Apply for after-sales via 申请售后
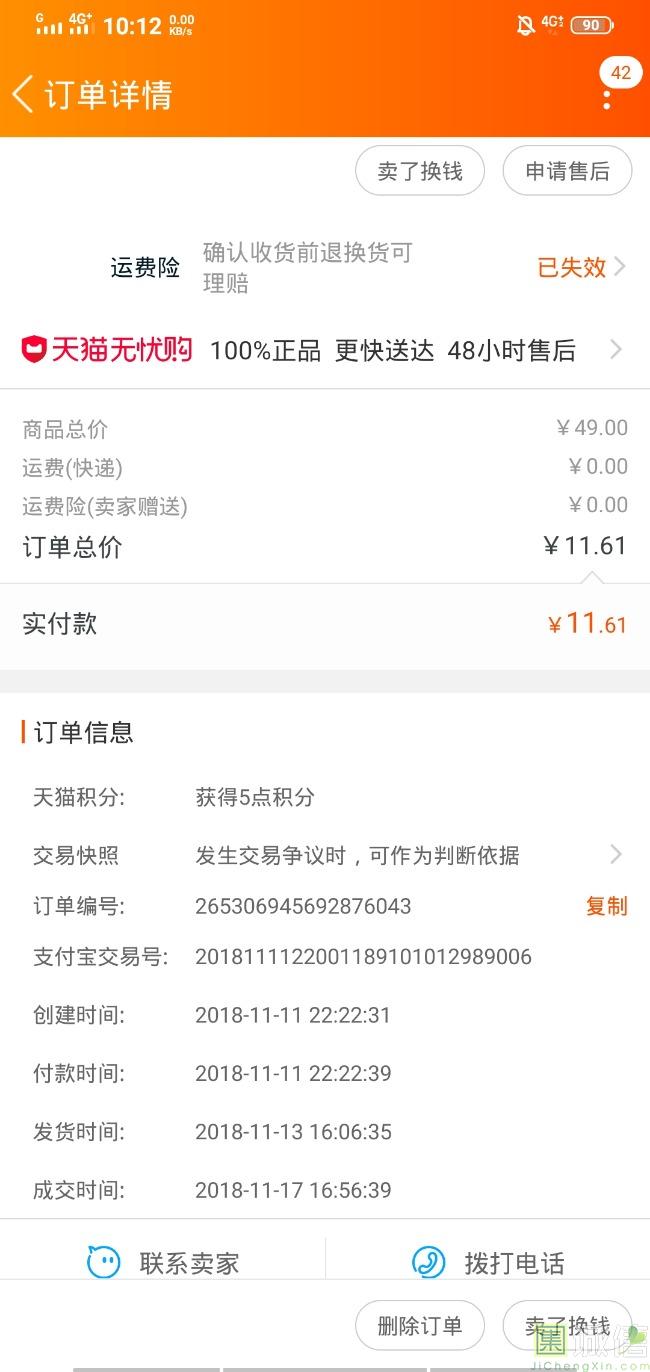 [567, 171]
